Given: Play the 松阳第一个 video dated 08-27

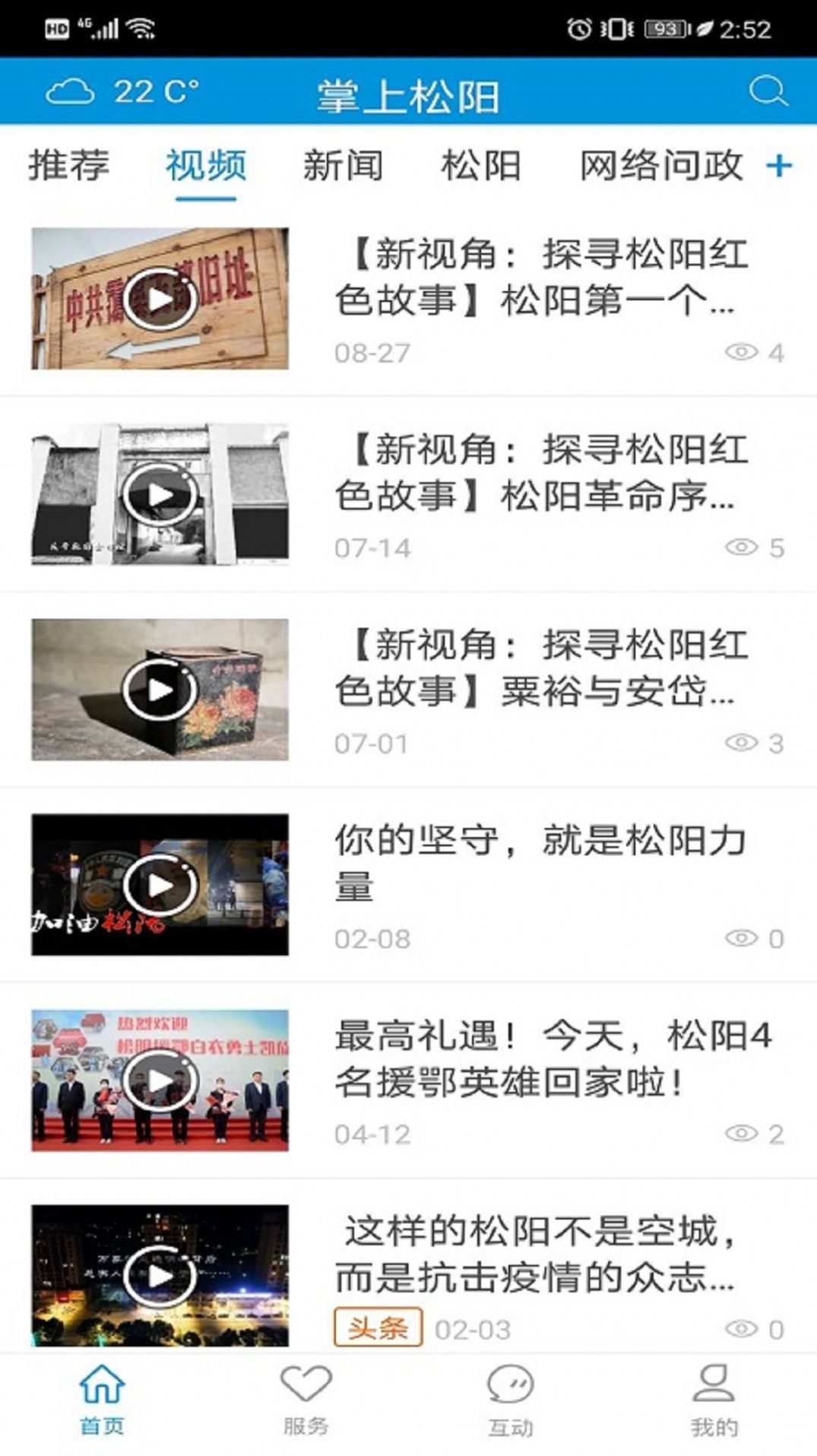Looking at the screenshot, I should coord(160,299).
